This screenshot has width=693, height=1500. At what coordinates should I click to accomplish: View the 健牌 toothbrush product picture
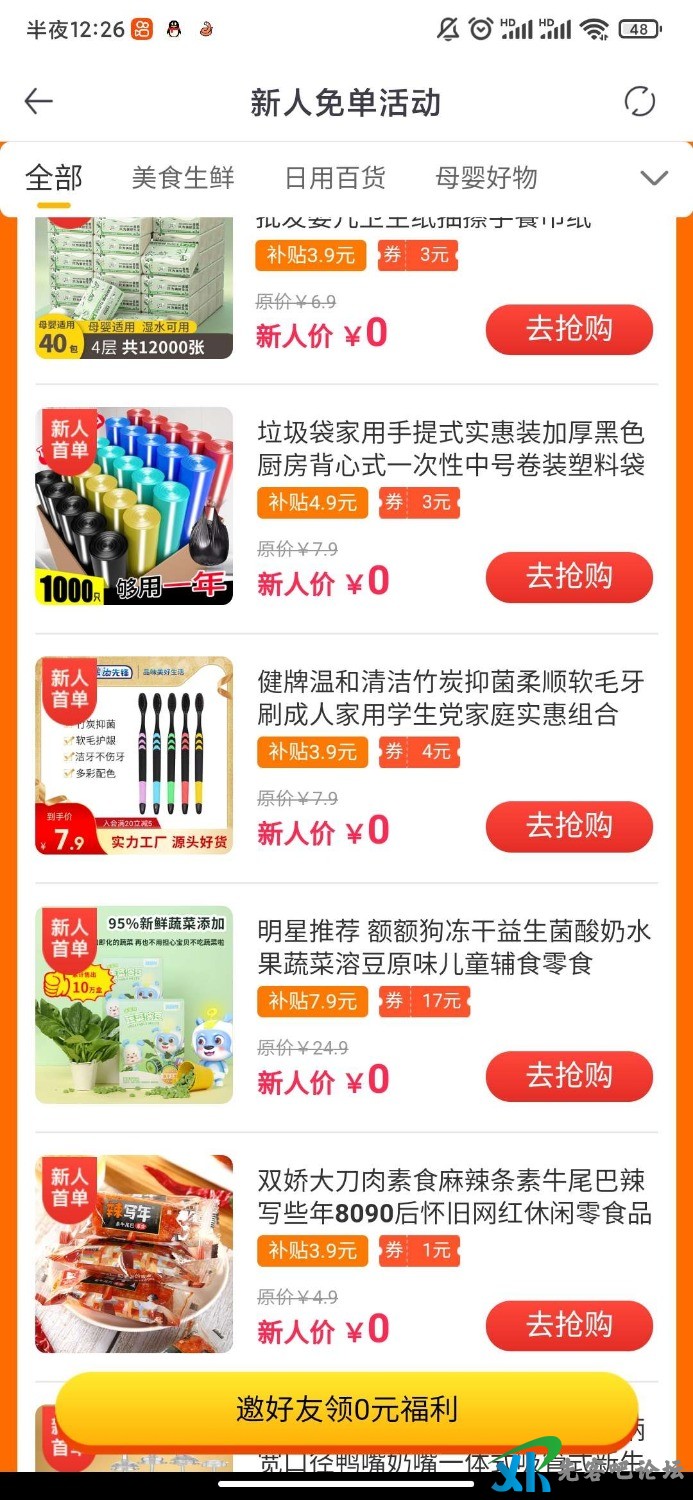coord(134,755)
